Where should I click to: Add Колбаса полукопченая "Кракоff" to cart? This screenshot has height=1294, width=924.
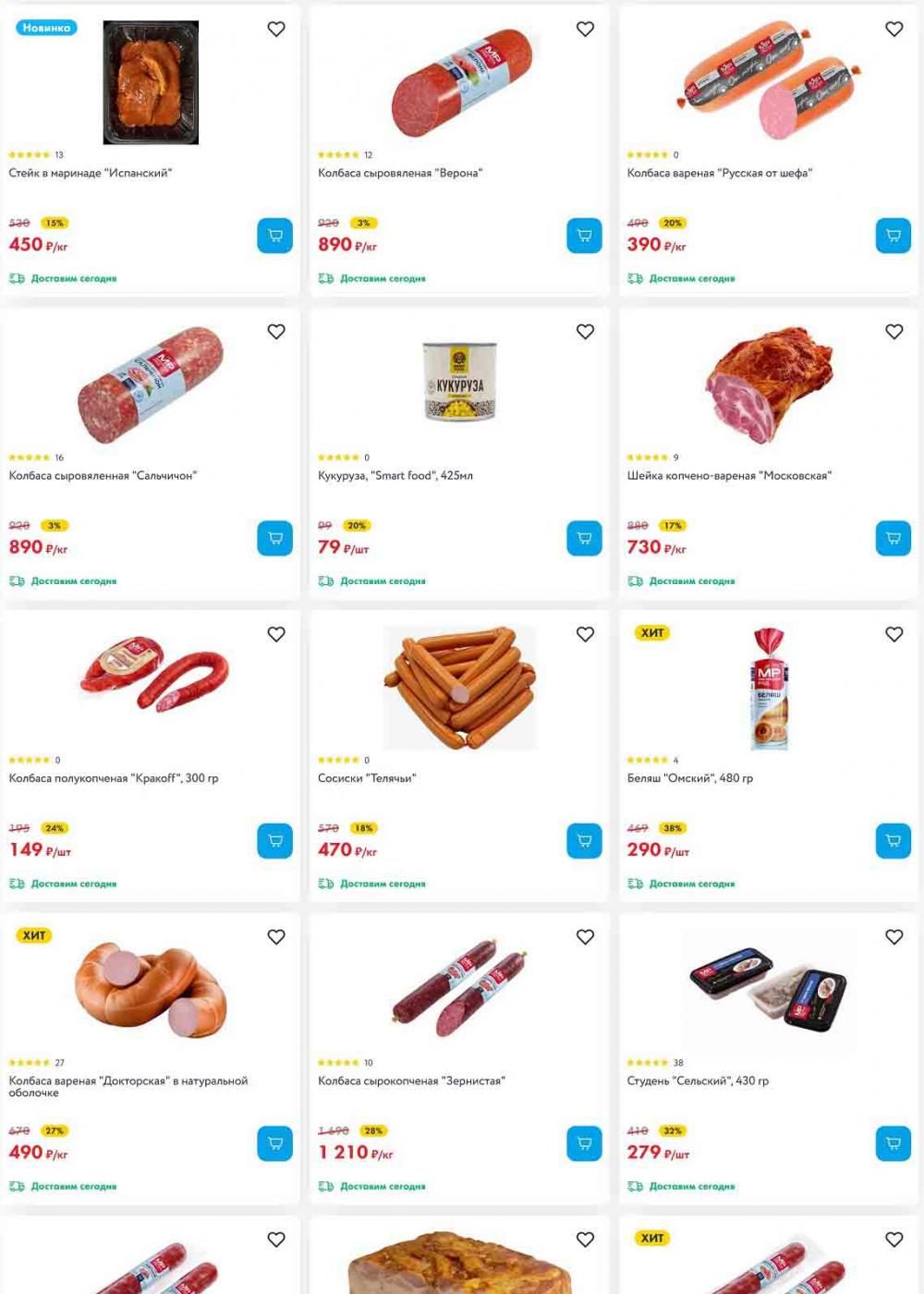(274, 841)
